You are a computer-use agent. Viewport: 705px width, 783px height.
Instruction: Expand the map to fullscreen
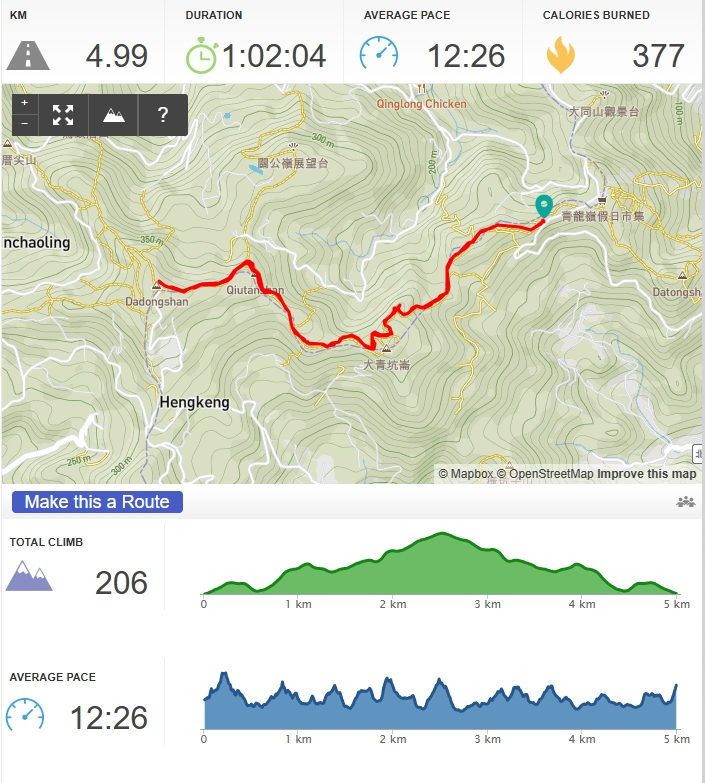tap(63, 114)
